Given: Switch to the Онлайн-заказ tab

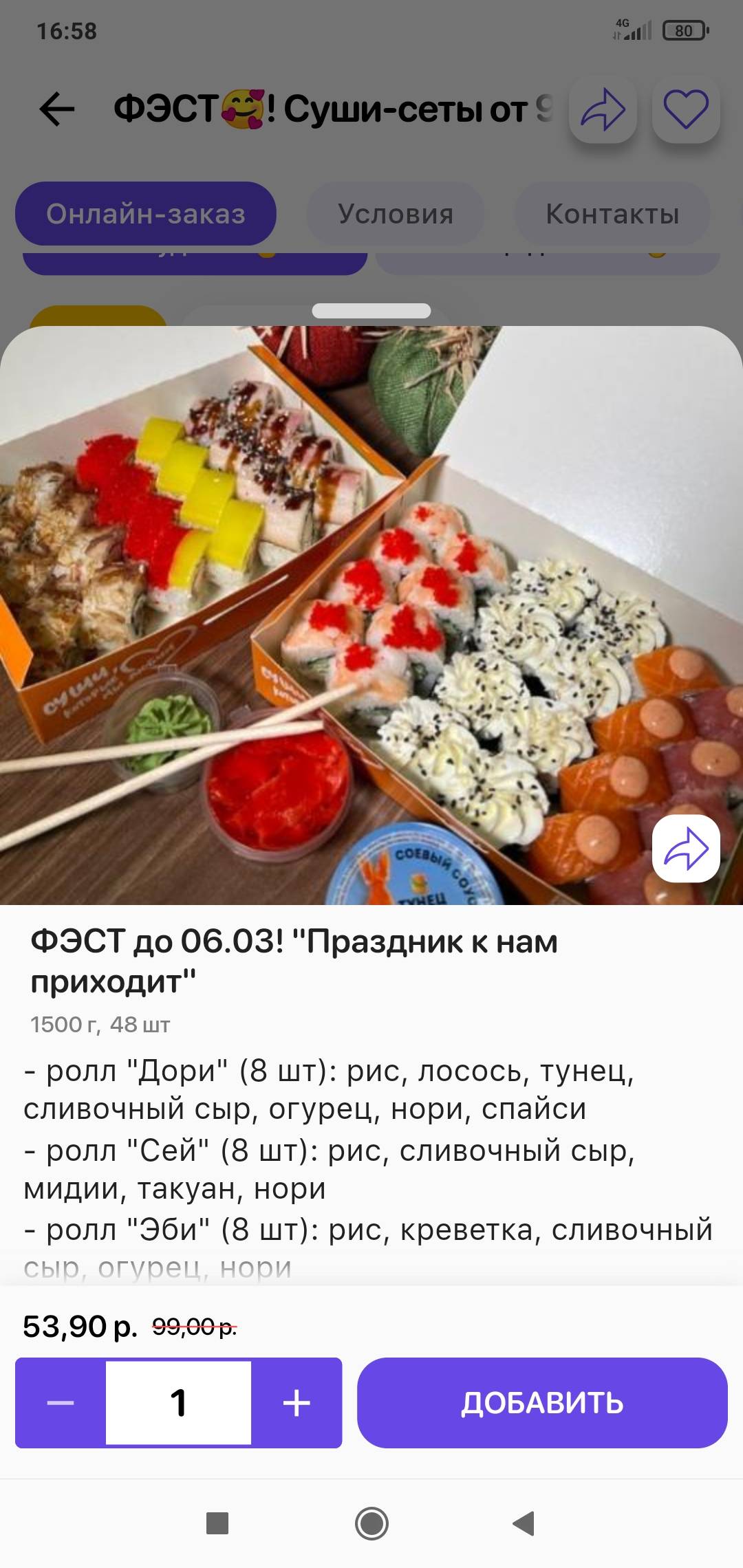Looking at the screenshot, I should click(146, 214).
